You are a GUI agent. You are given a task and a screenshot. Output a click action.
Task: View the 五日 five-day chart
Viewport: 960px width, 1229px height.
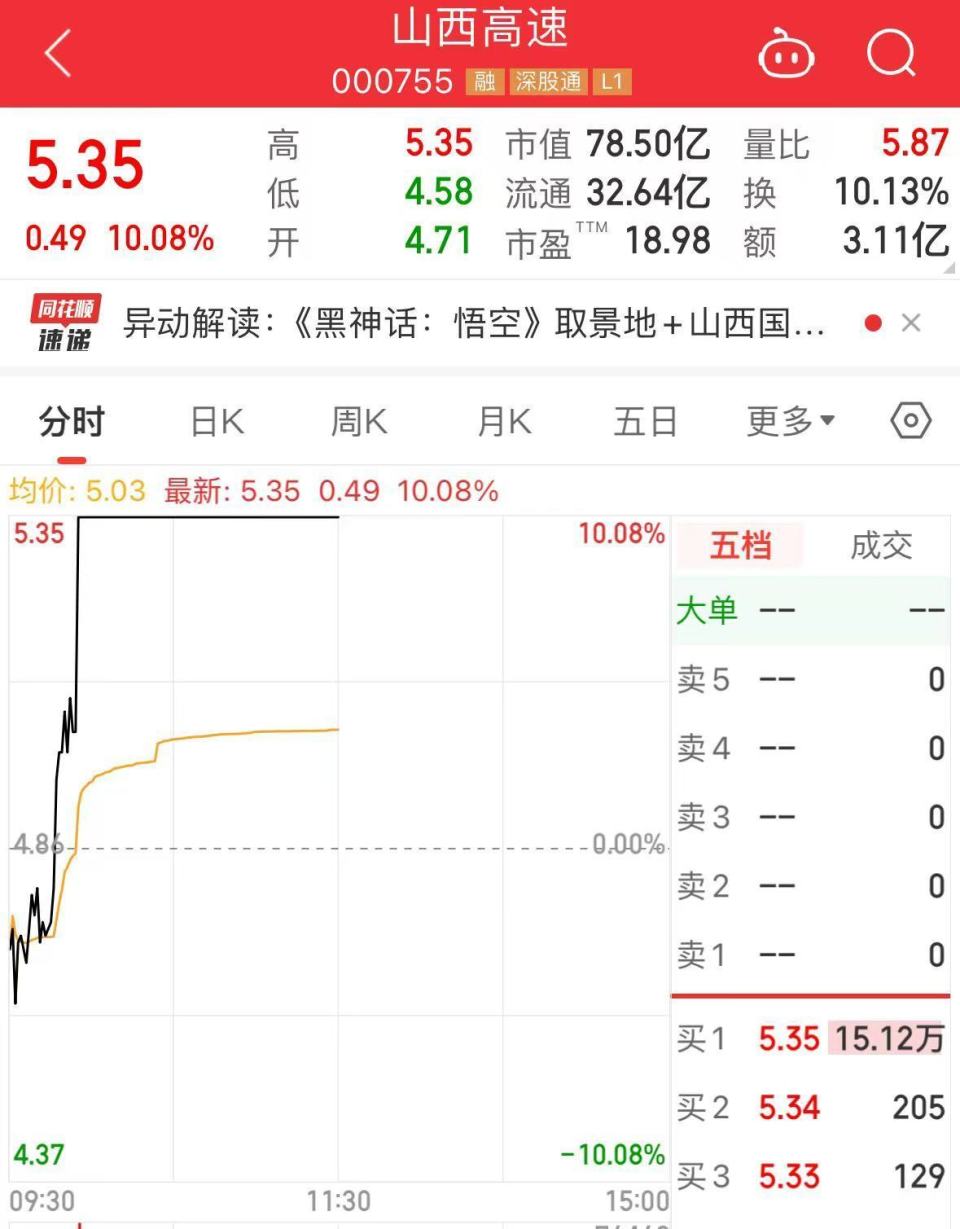click(x=645, y=421)
